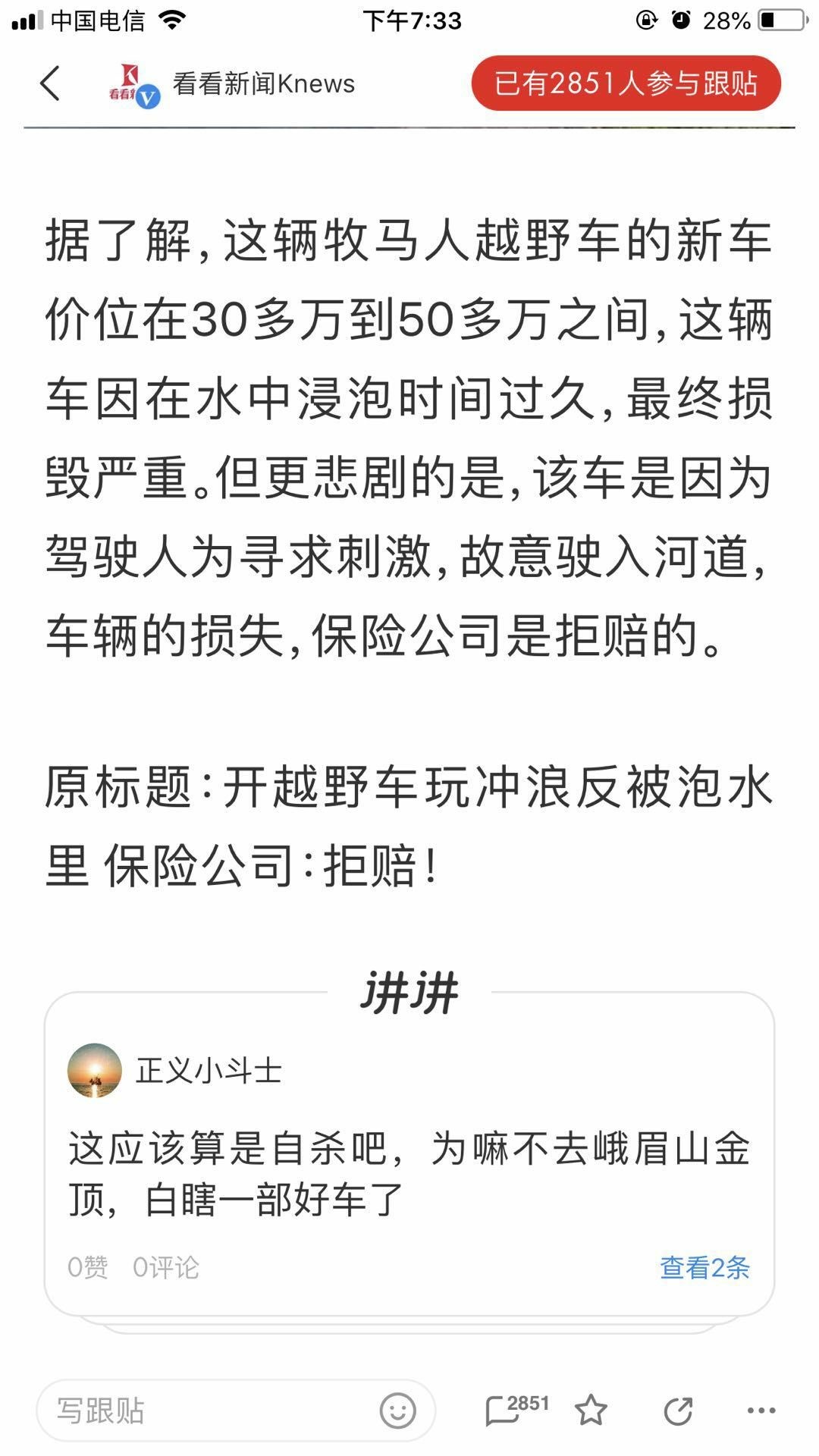View 正义小斗士's avatar profile
The image size is (819, 1456).
tap(95, 1070)
